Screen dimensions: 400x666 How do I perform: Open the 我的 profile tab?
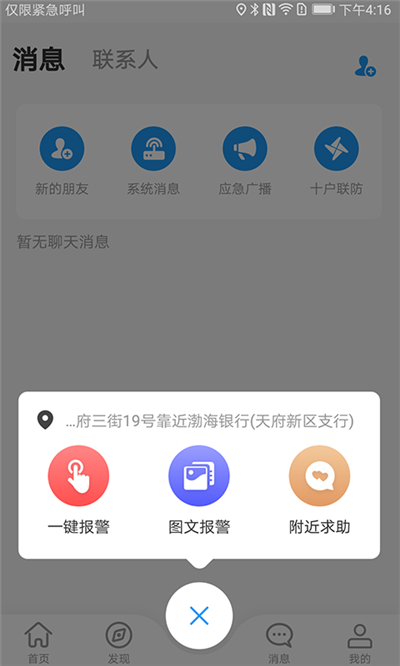(359, 642)
